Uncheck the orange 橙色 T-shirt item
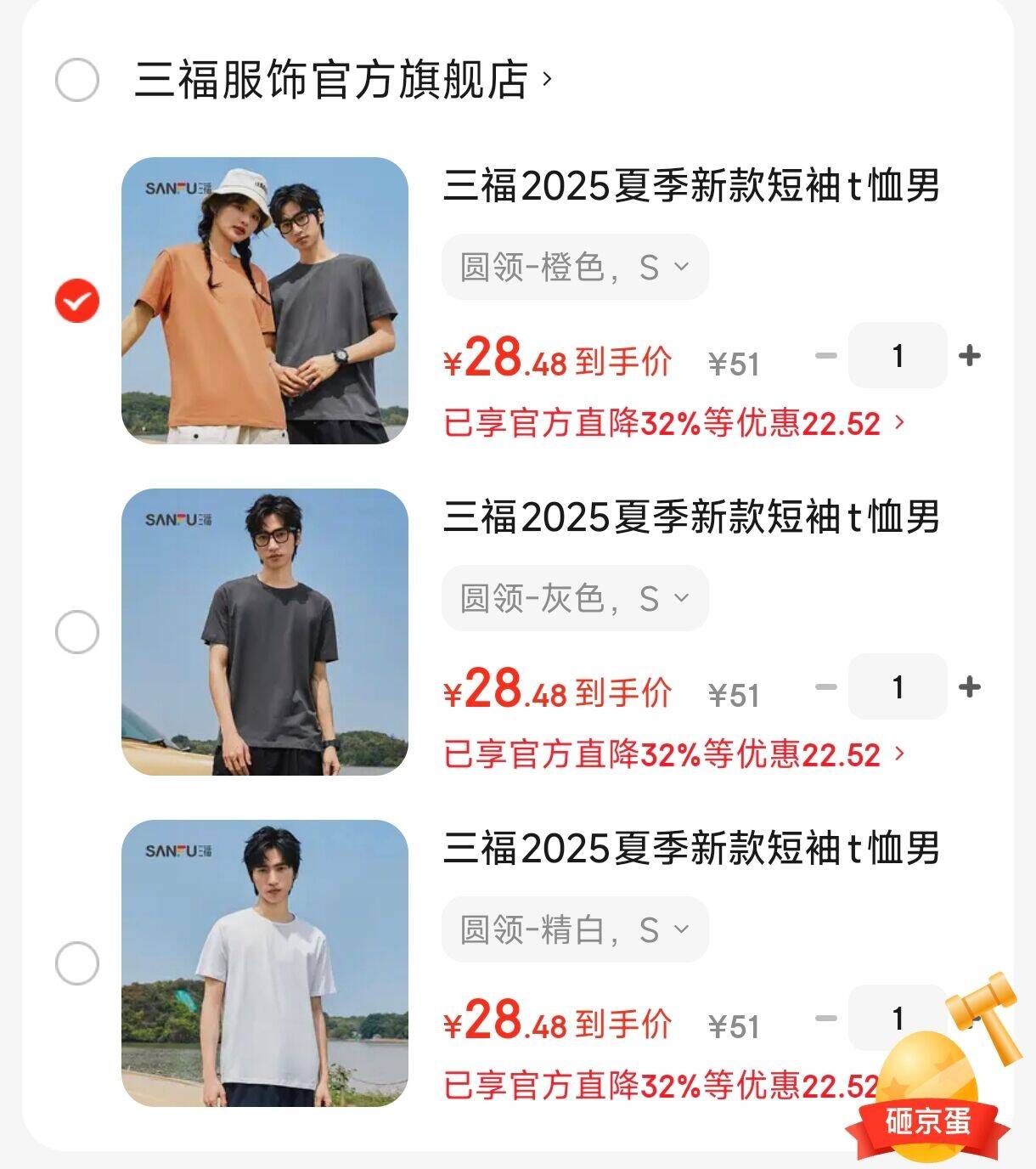1036x1169 pixels. pyautogui.click(x=77, y=301)
